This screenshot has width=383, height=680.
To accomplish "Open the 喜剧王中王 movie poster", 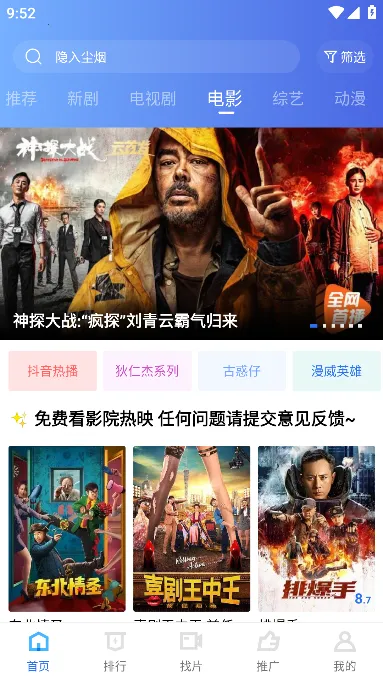I will (x=191, y=529).
